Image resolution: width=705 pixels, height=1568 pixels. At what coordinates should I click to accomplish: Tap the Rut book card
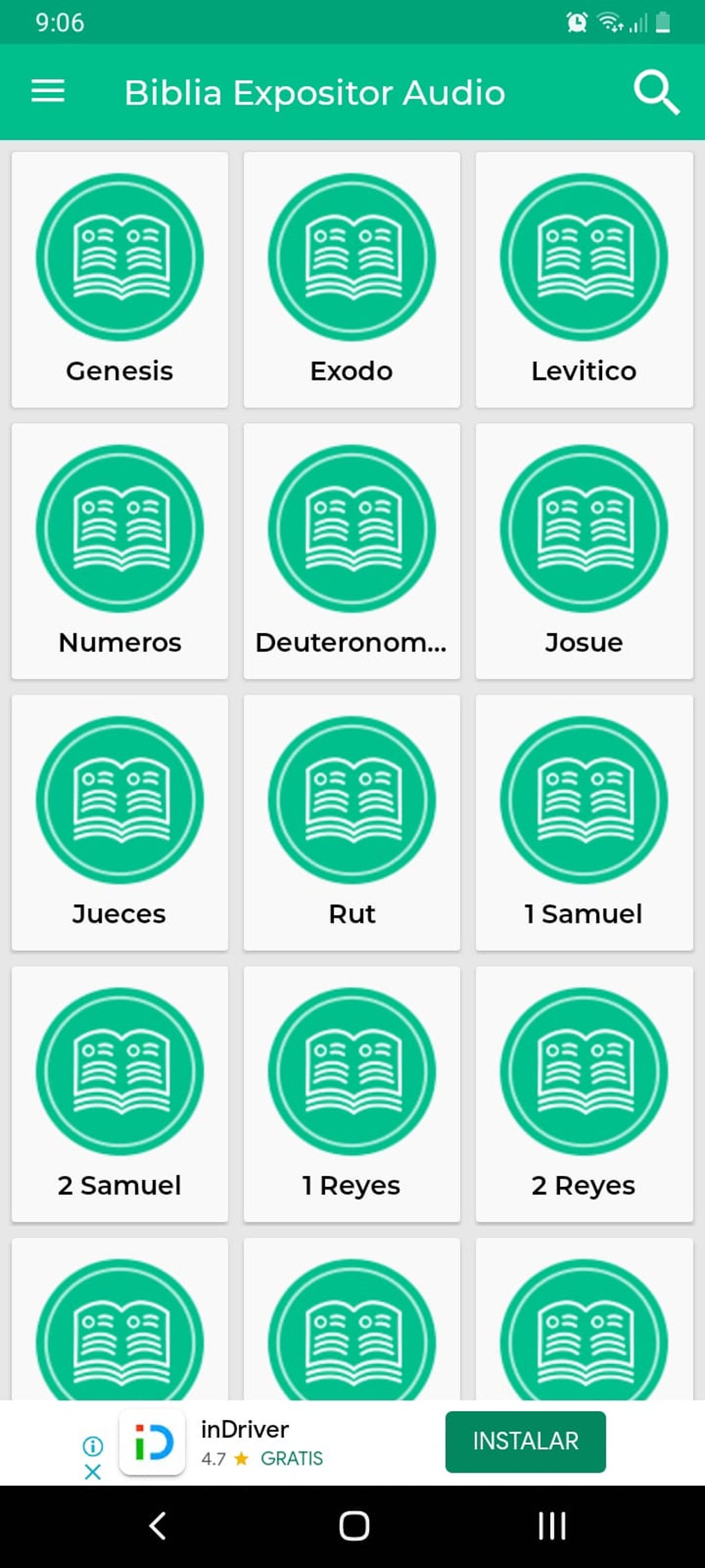click(352, 822)
